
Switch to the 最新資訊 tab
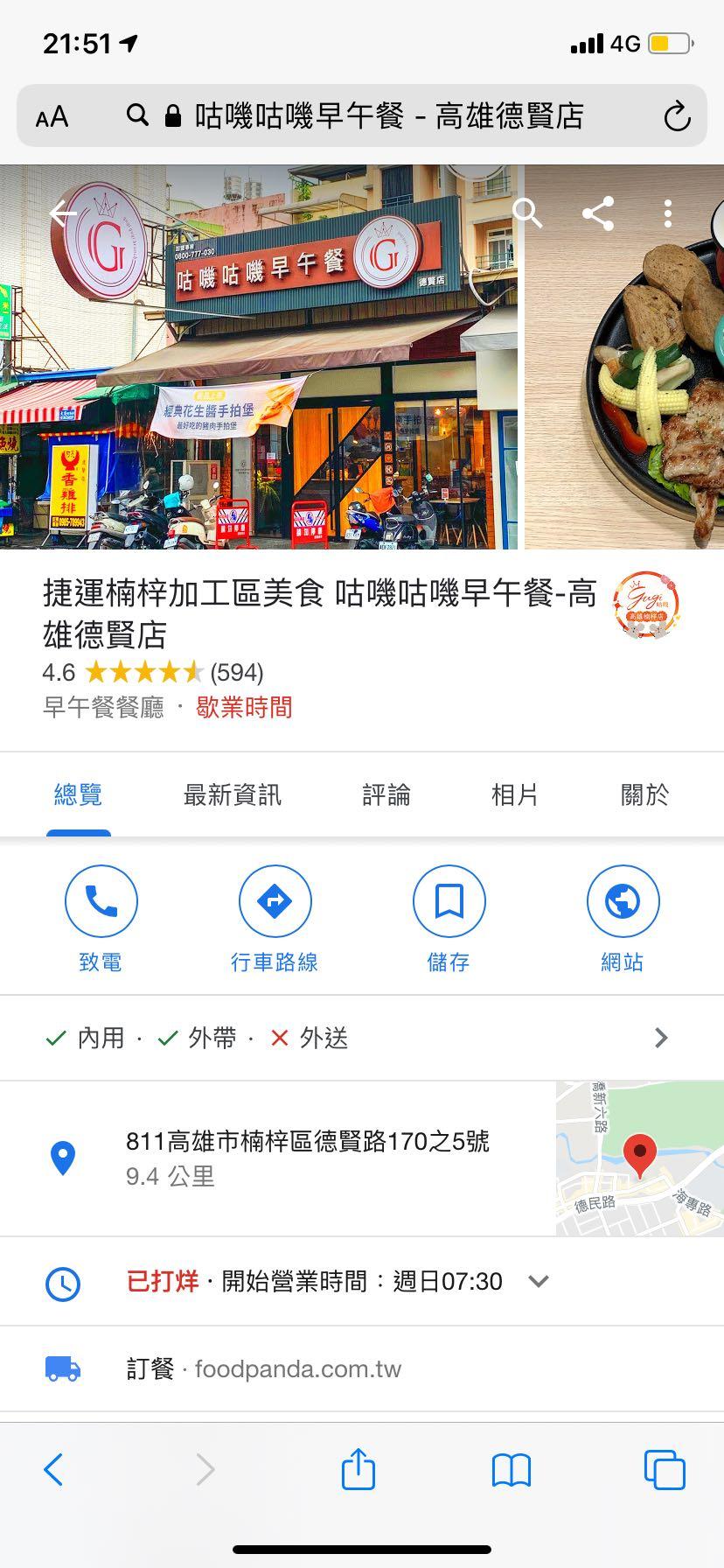click(x=232, y=794)
